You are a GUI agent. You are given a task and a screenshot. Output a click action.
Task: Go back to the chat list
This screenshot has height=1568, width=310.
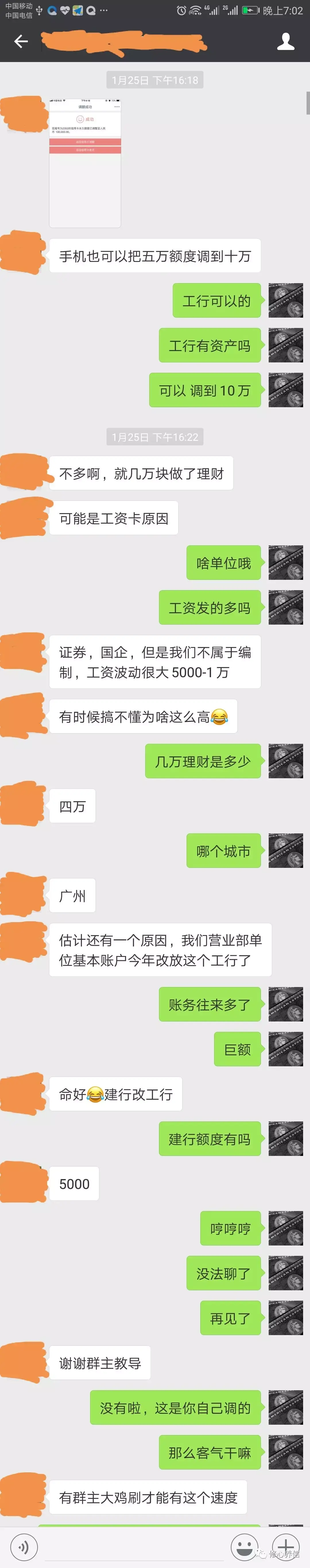click(x=21, y=41)
